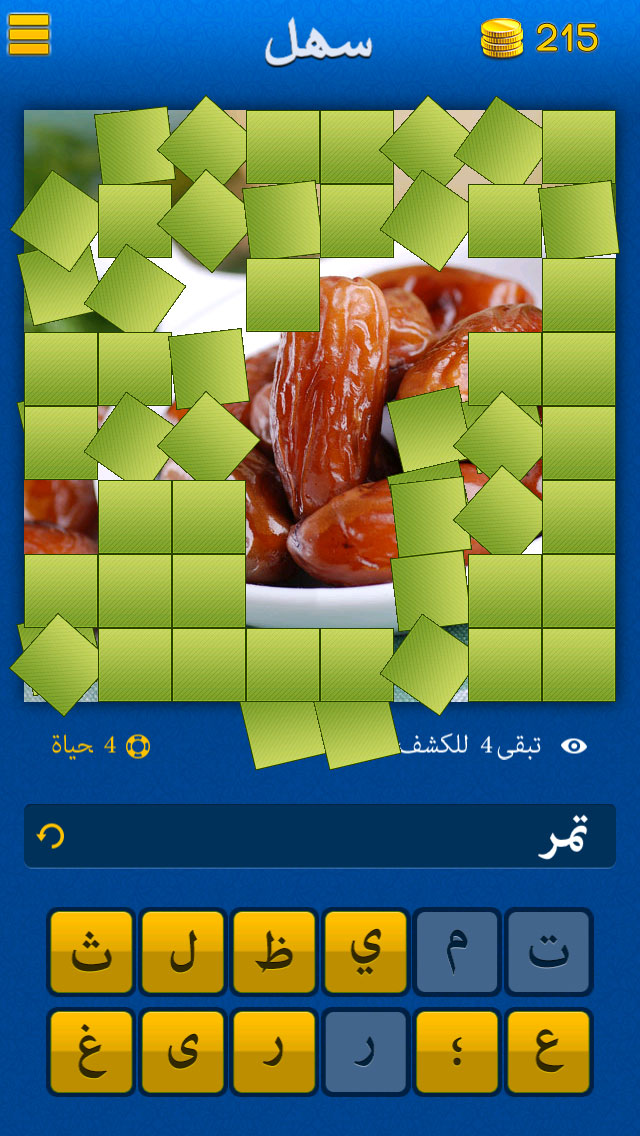The width and height of the screenshot is (640, 1136).
Task: Select the letter ل key
Action: tap(183, 952)
